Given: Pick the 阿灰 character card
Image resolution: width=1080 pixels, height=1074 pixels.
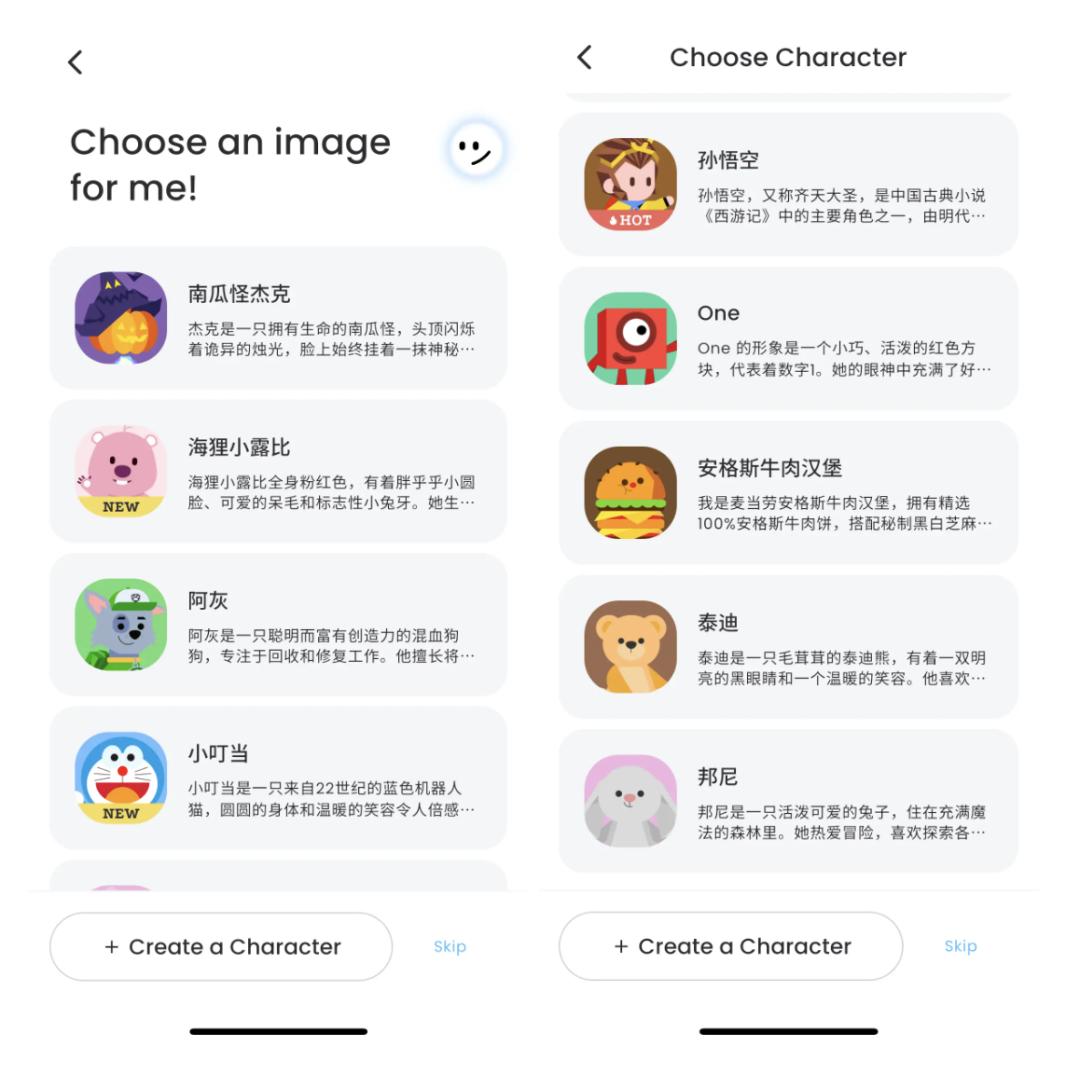Looking at the screenshot, I should 278,624.
